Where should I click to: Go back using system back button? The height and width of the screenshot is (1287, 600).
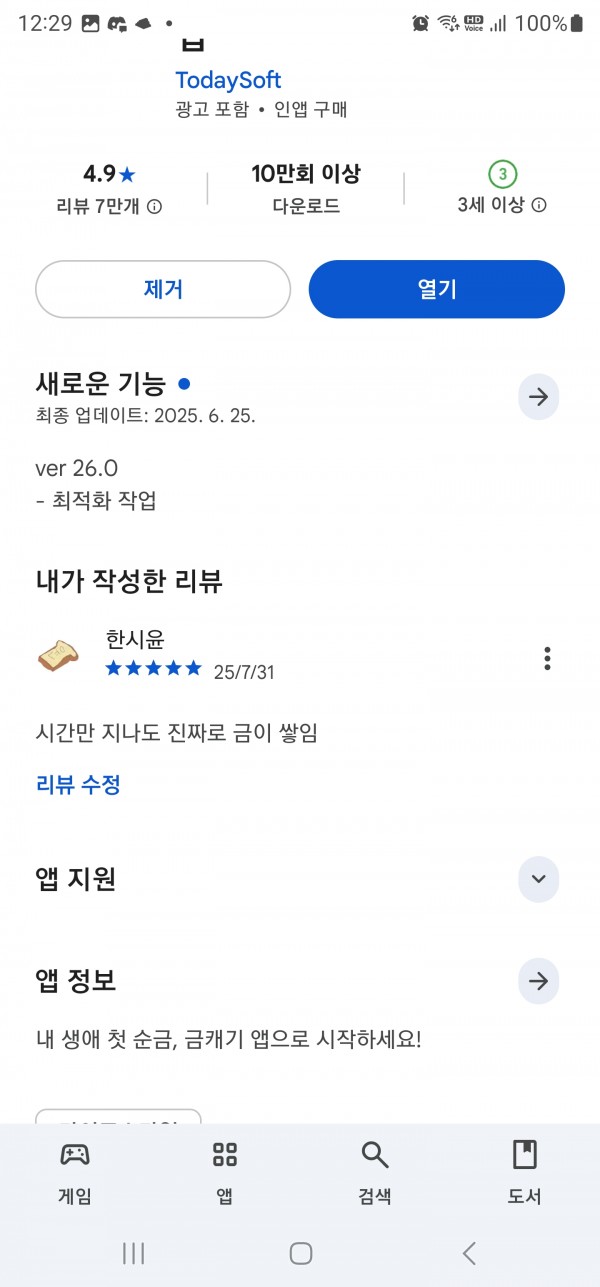click(x=469, y=1253)
